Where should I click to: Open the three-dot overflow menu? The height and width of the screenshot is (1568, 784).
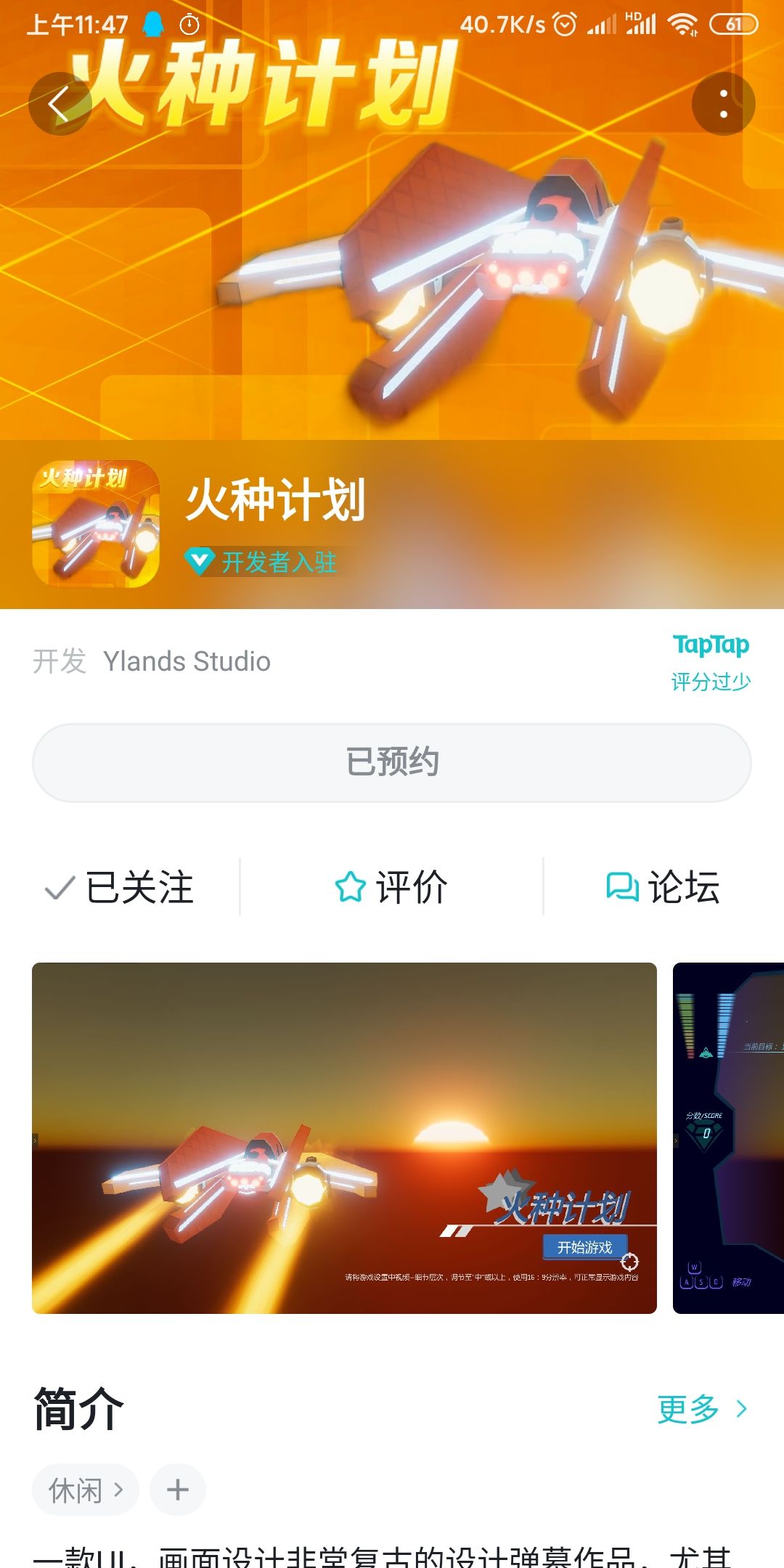click(x=723, y=104)
